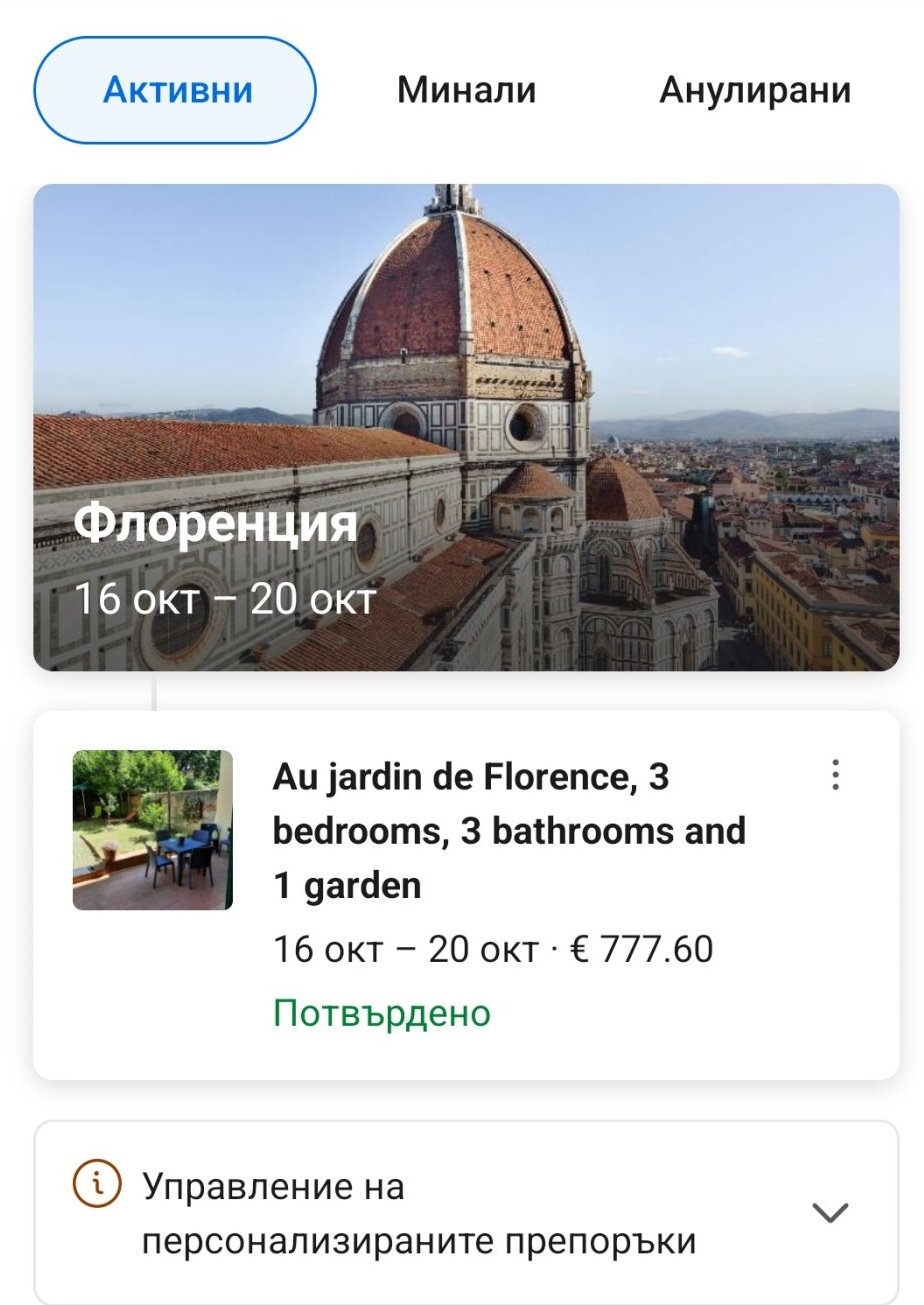Open the booking's three-dot overflow menu
The image size is (924, 1305).
[835, 776]
